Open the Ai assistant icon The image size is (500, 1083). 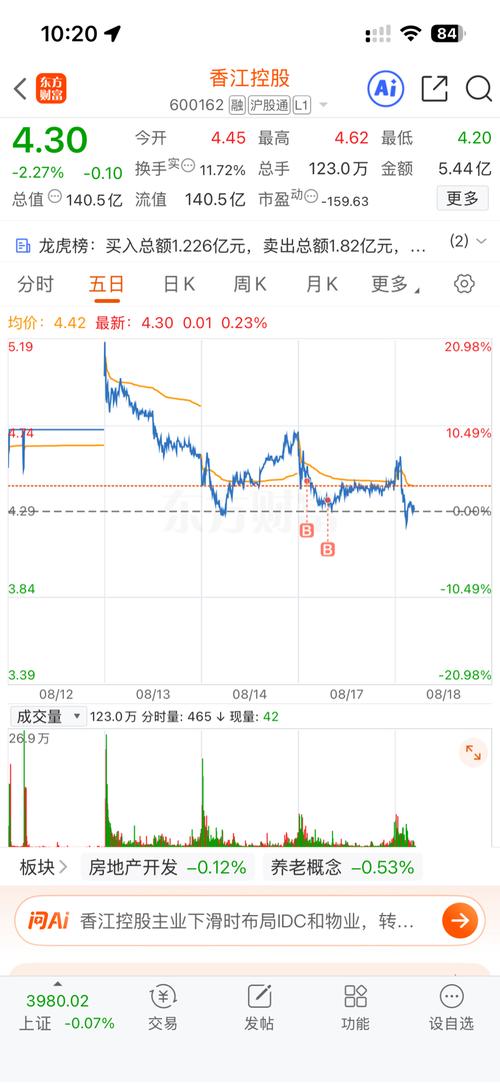click(x=385, y=88)
